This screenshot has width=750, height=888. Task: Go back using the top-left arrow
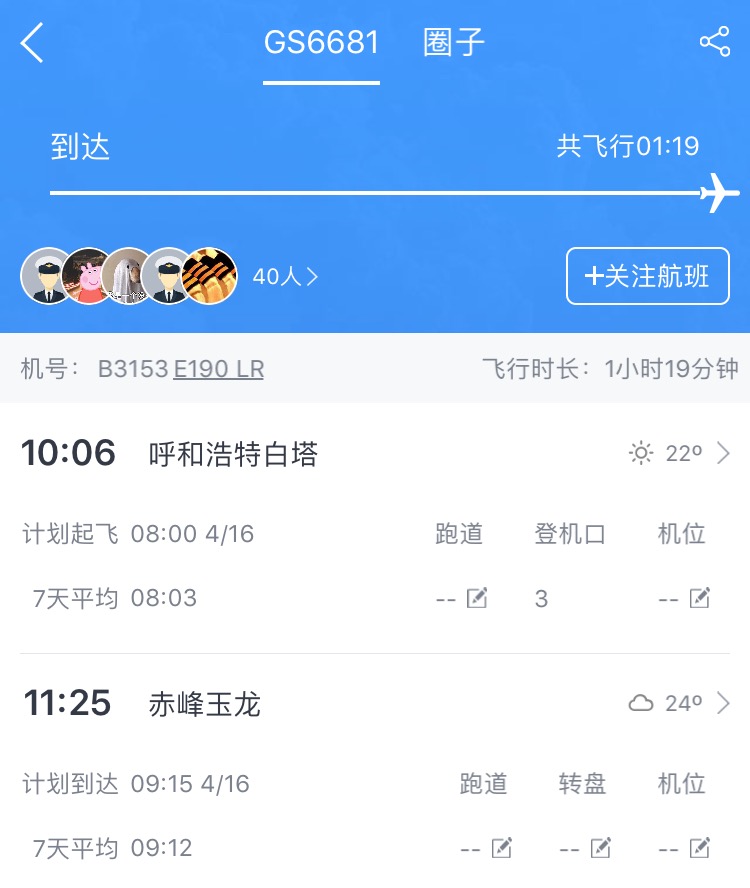33,43
